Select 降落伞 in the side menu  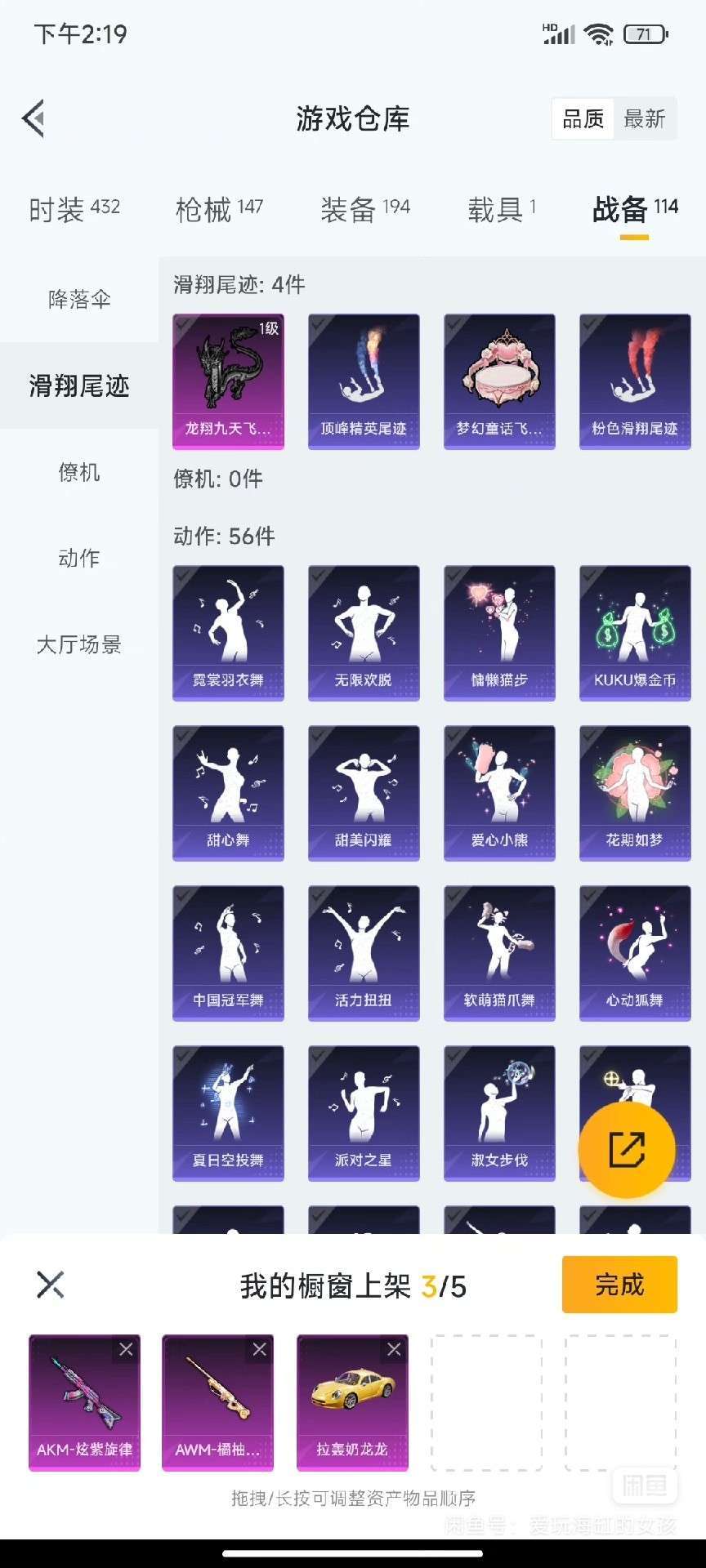click(x=79, y=300)
